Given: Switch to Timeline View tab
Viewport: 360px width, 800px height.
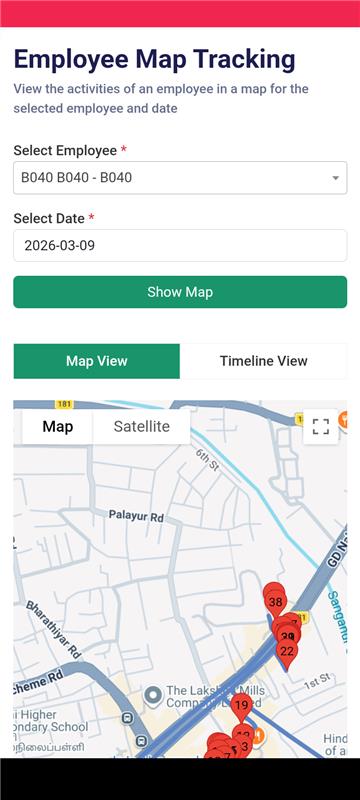Looking at the screenshot, I should pos(263,361).
